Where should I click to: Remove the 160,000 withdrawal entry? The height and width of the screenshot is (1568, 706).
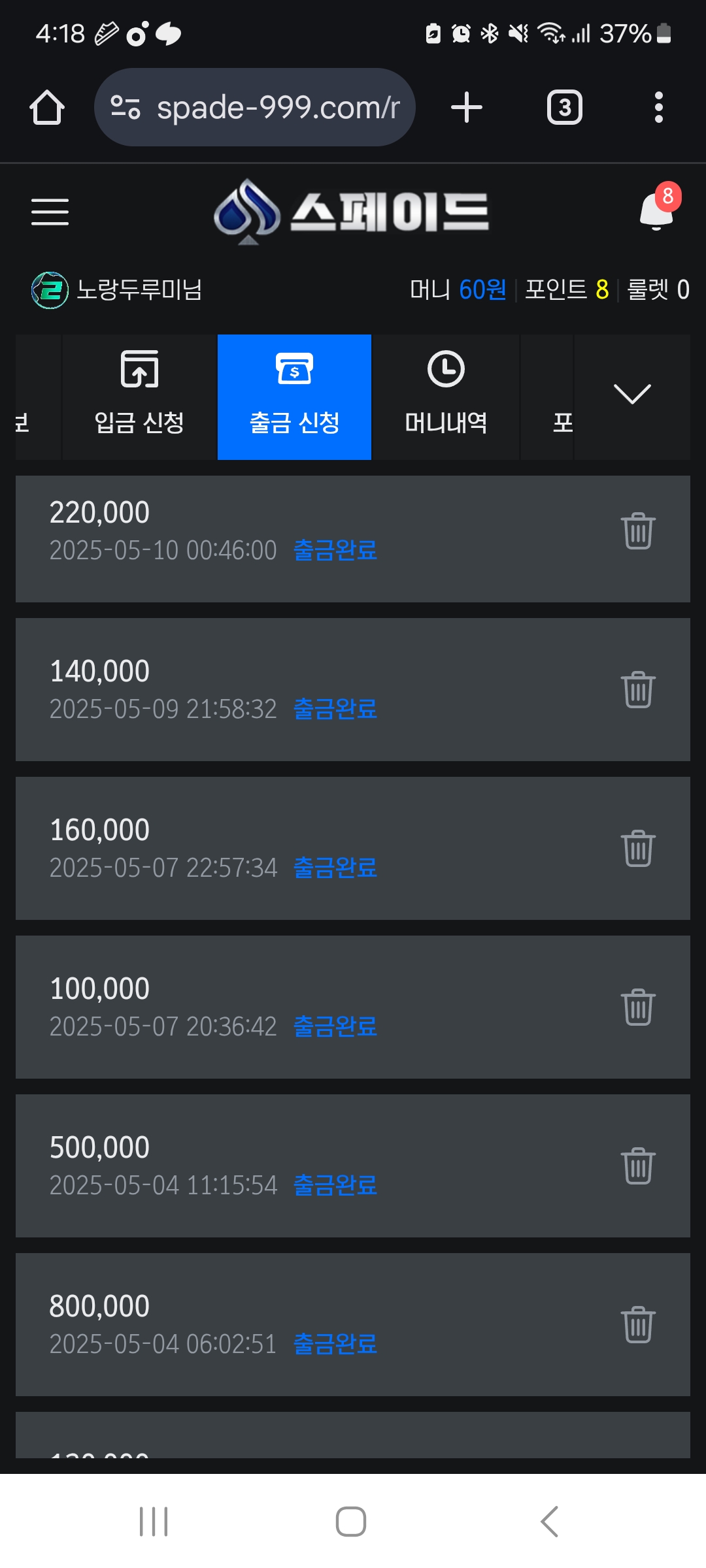[638, 848]
